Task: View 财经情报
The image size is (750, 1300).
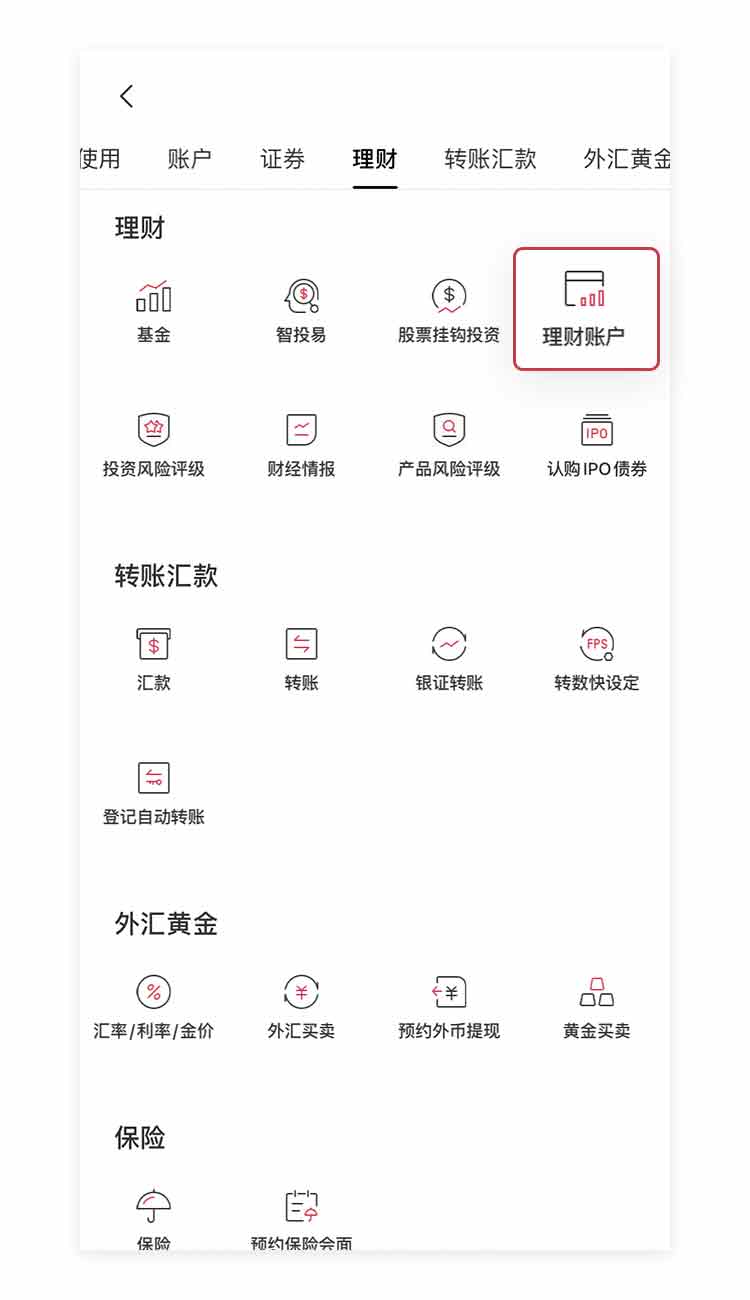Action: (x=301, y=444)
